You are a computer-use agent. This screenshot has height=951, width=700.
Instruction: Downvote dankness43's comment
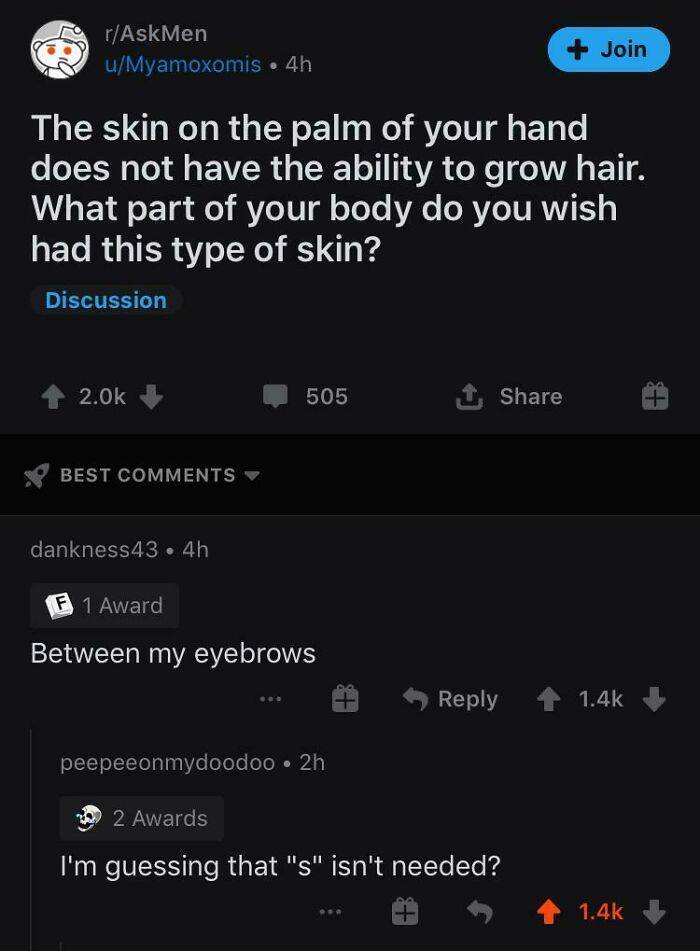click(x=654, y=699)
